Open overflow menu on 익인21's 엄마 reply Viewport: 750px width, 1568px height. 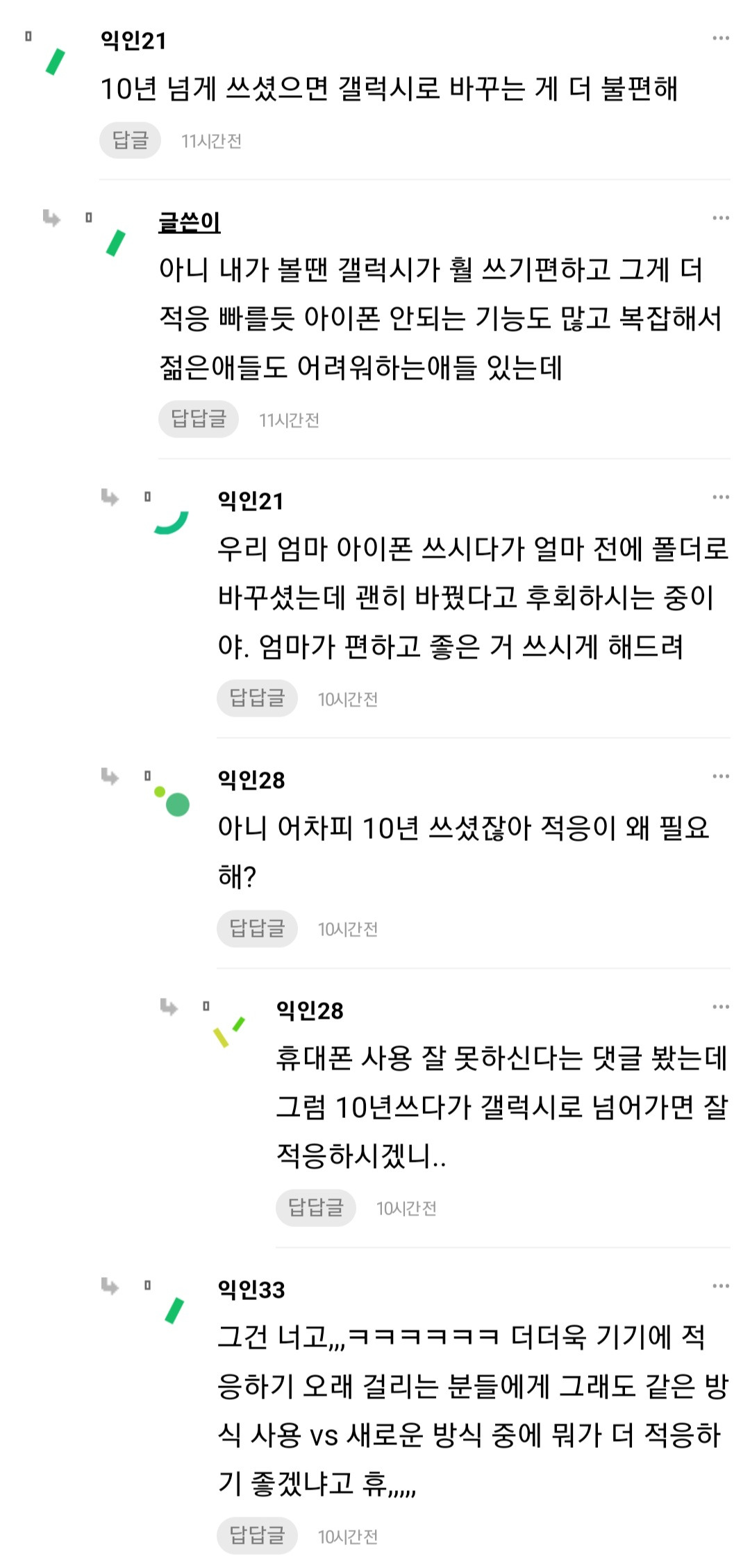point(720,497)
